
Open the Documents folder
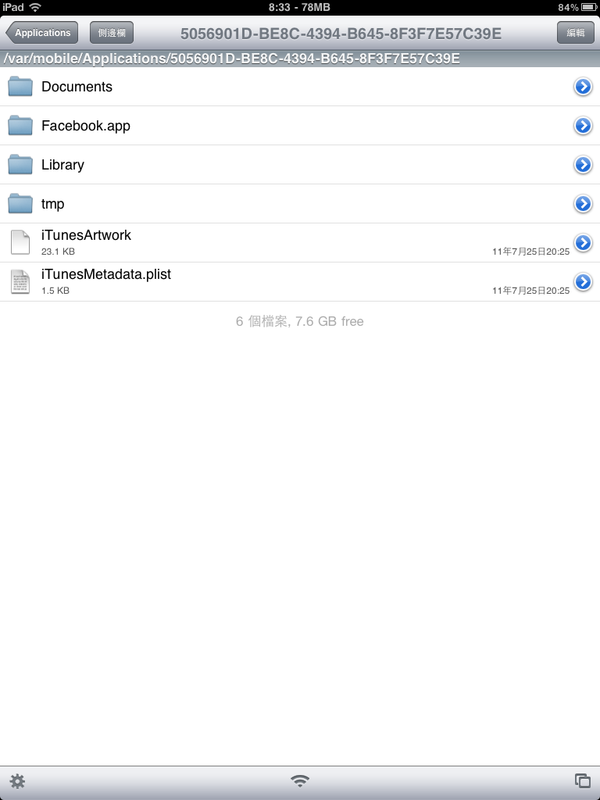(77, 87)
